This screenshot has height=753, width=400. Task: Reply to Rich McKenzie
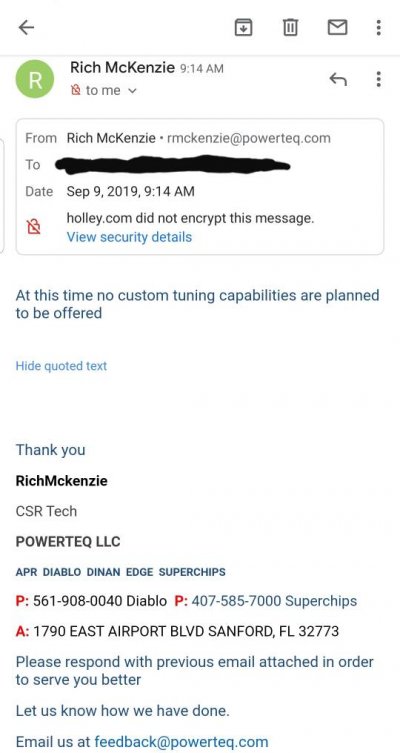point(338,79)
